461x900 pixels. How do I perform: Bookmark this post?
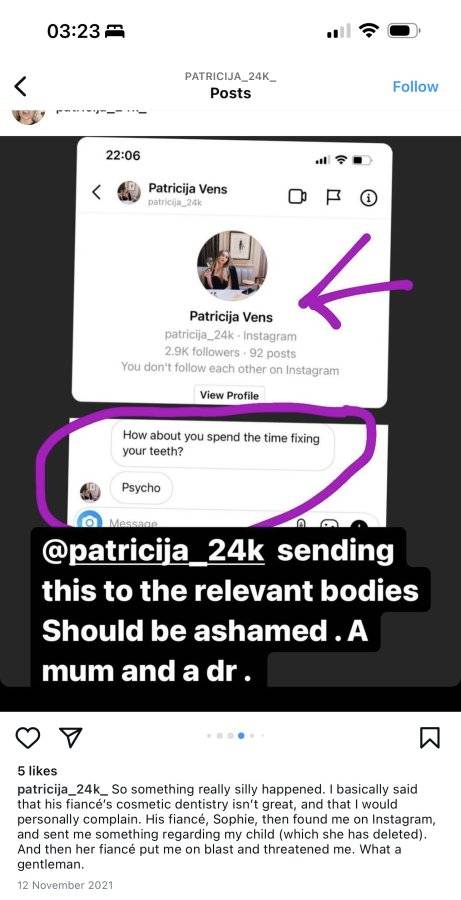pos(429,738)
